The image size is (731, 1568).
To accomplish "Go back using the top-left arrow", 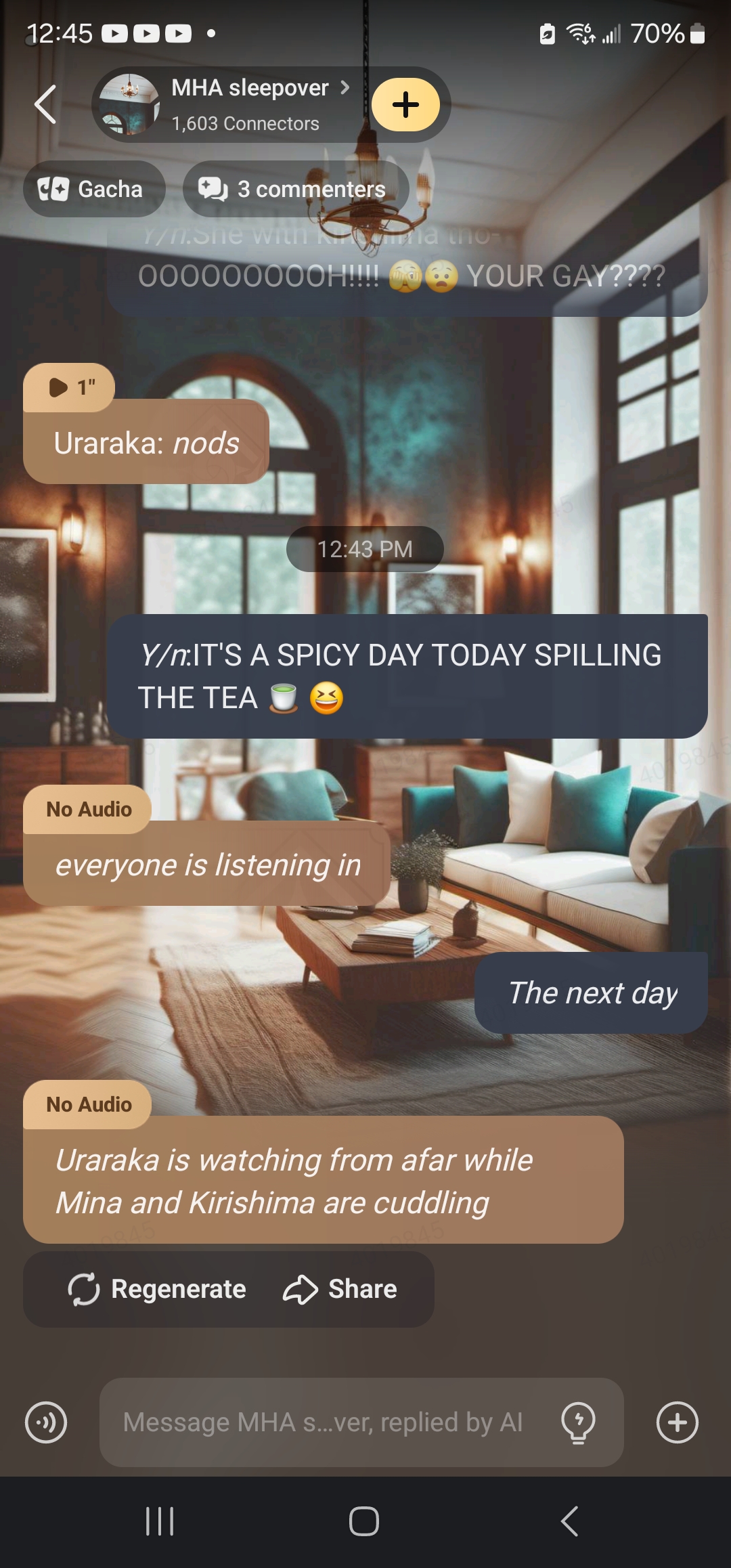I will (x=45, y=105).
